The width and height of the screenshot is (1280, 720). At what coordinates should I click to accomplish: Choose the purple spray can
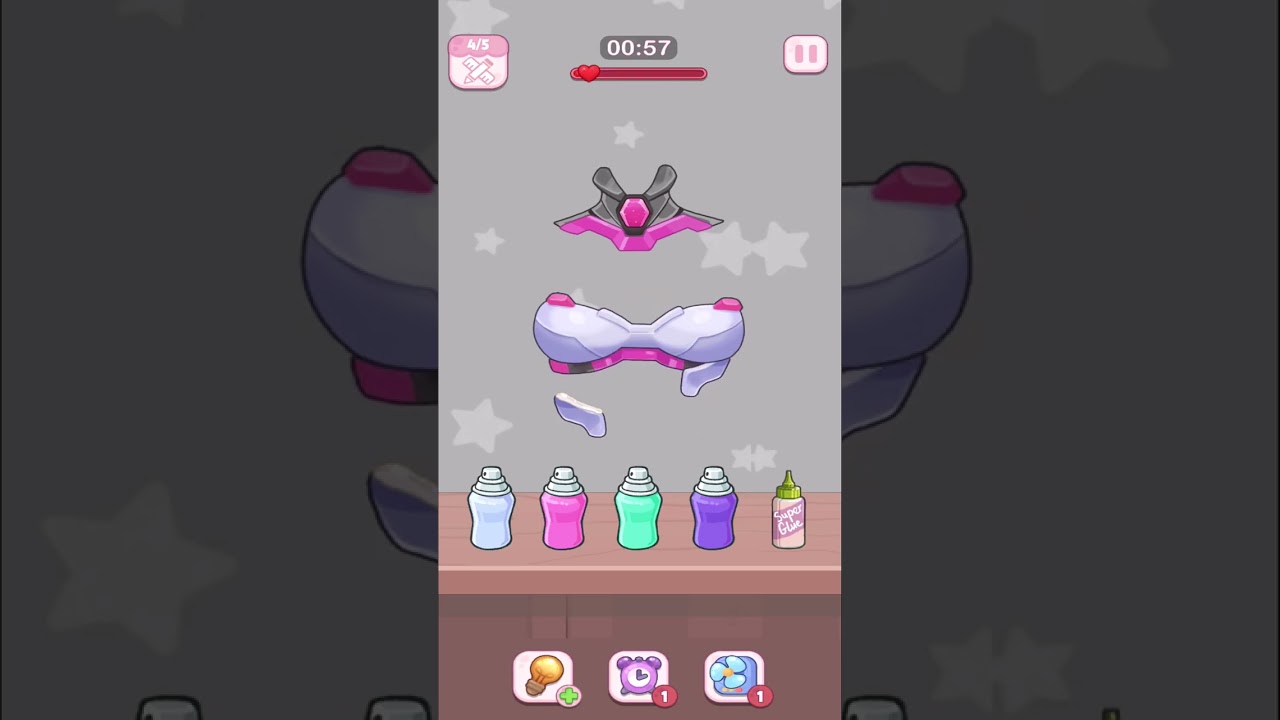tap(713, 510)
